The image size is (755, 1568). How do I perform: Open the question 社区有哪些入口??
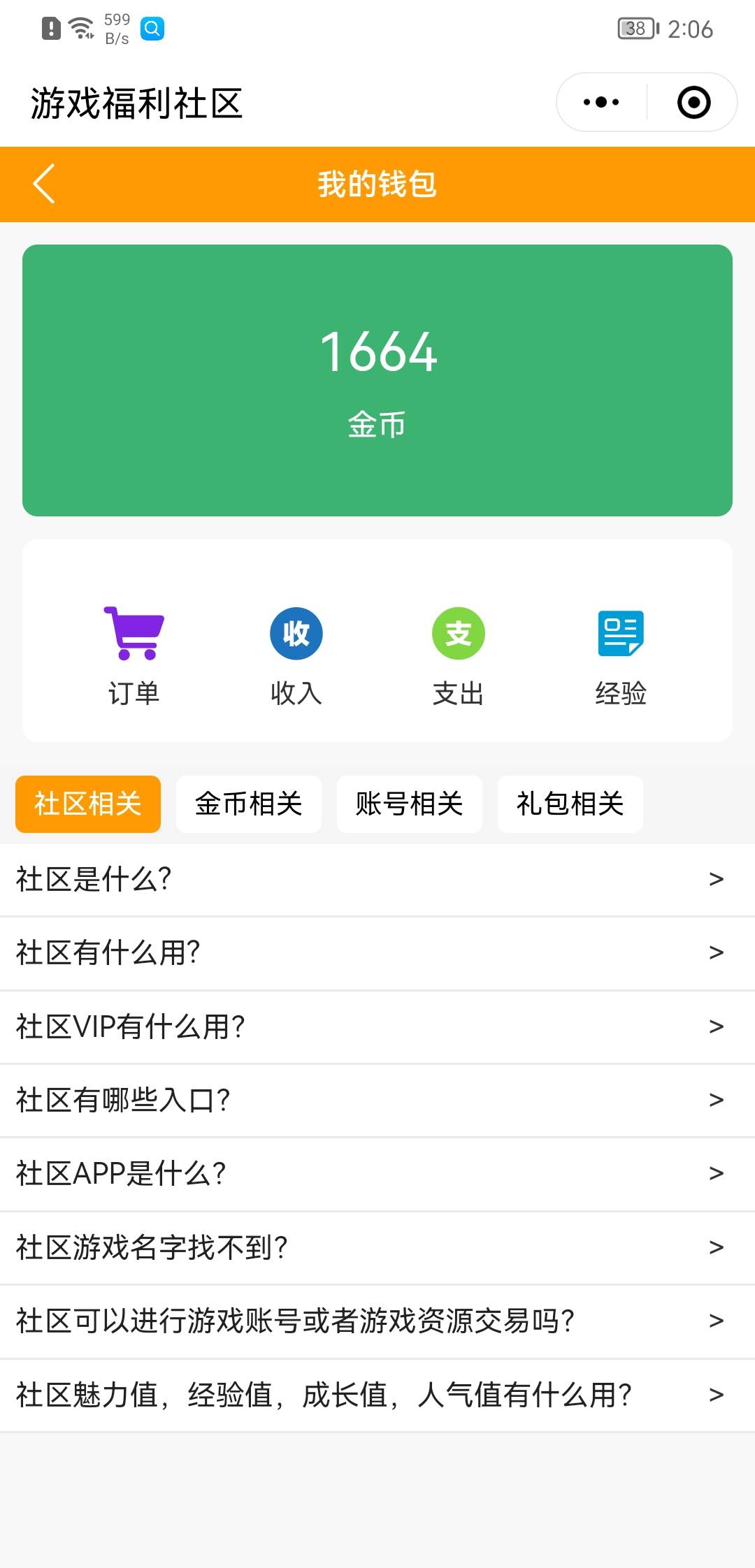click(x=377, y=1100)
